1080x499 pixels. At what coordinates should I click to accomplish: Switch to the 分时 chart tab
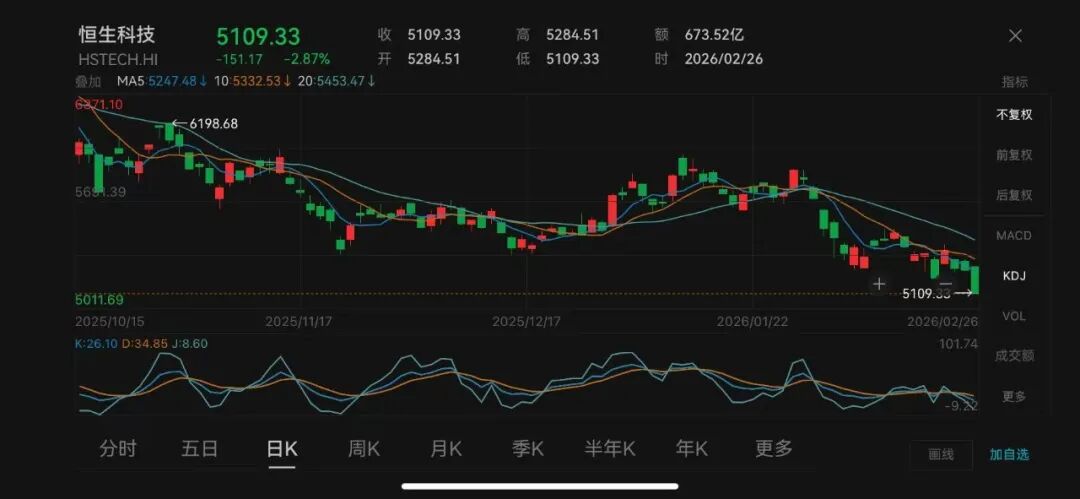point(117,448)
